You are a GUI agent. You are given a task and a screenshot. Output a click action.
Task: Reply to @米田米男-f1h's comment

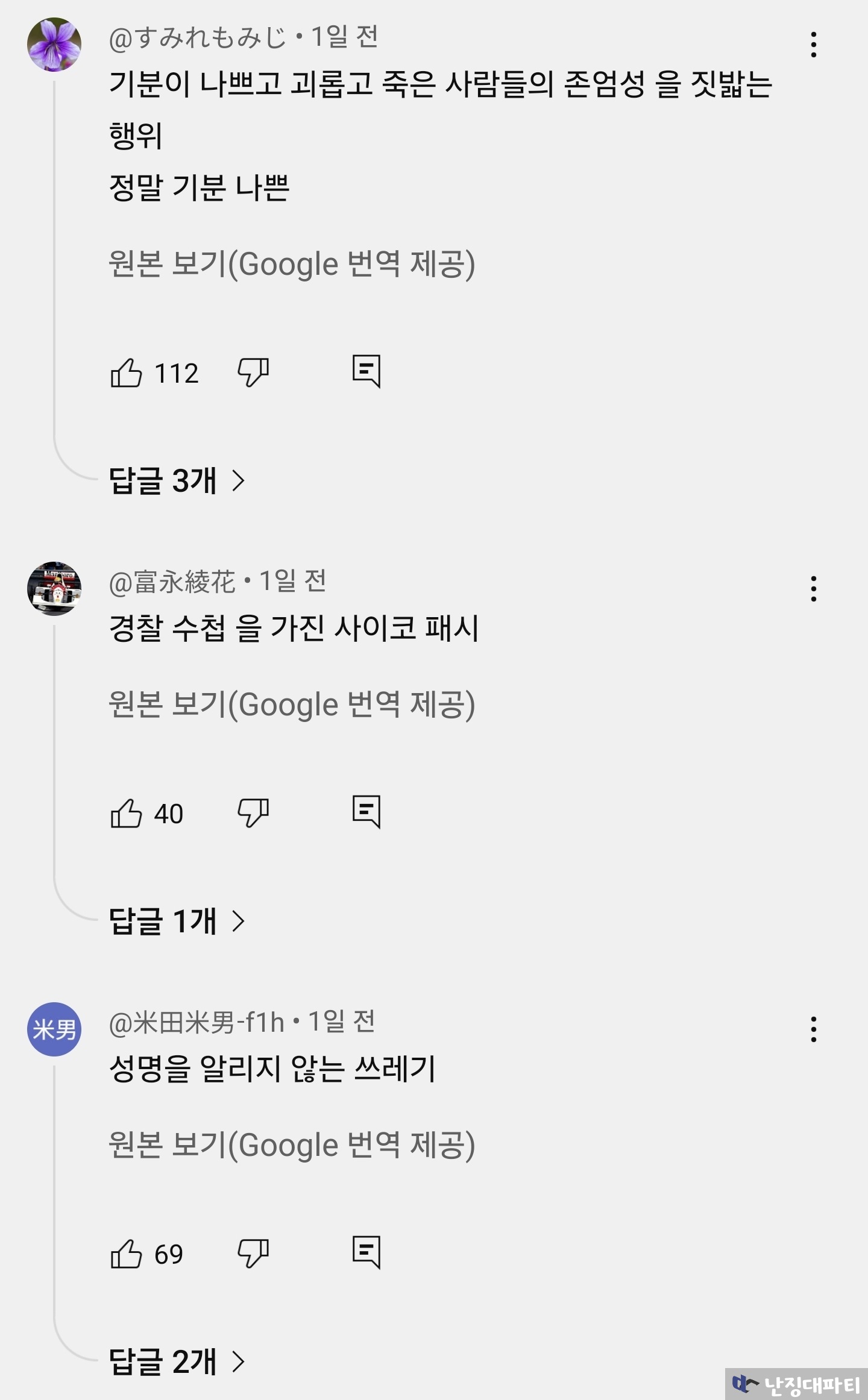point(366,1253)
